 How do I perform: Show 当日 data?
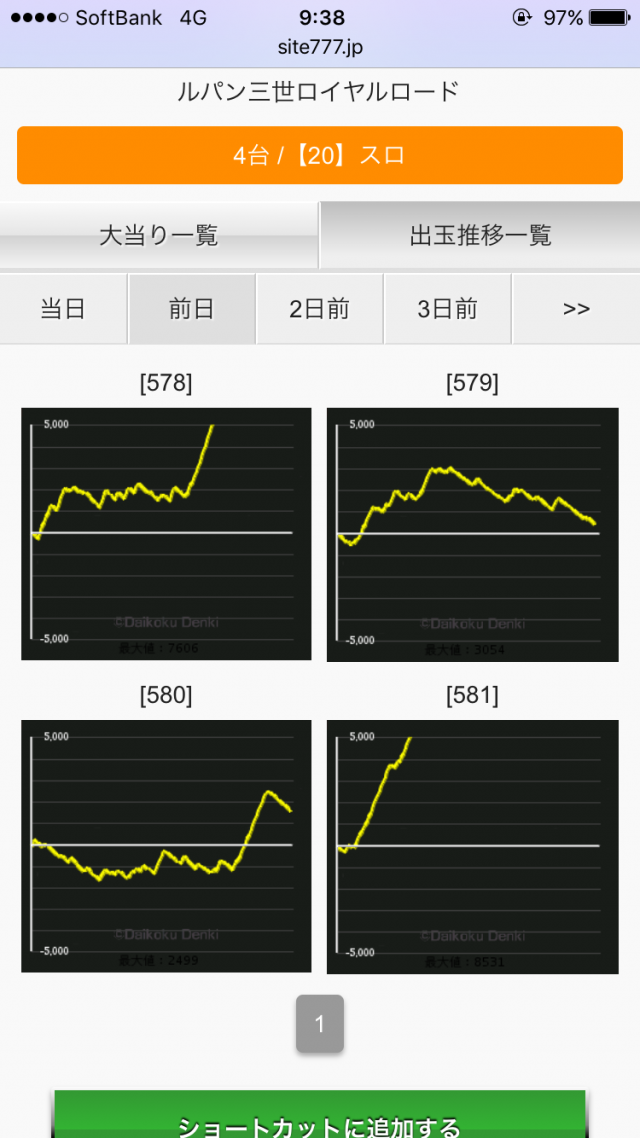pyautogui.click(x=63, y=309)
